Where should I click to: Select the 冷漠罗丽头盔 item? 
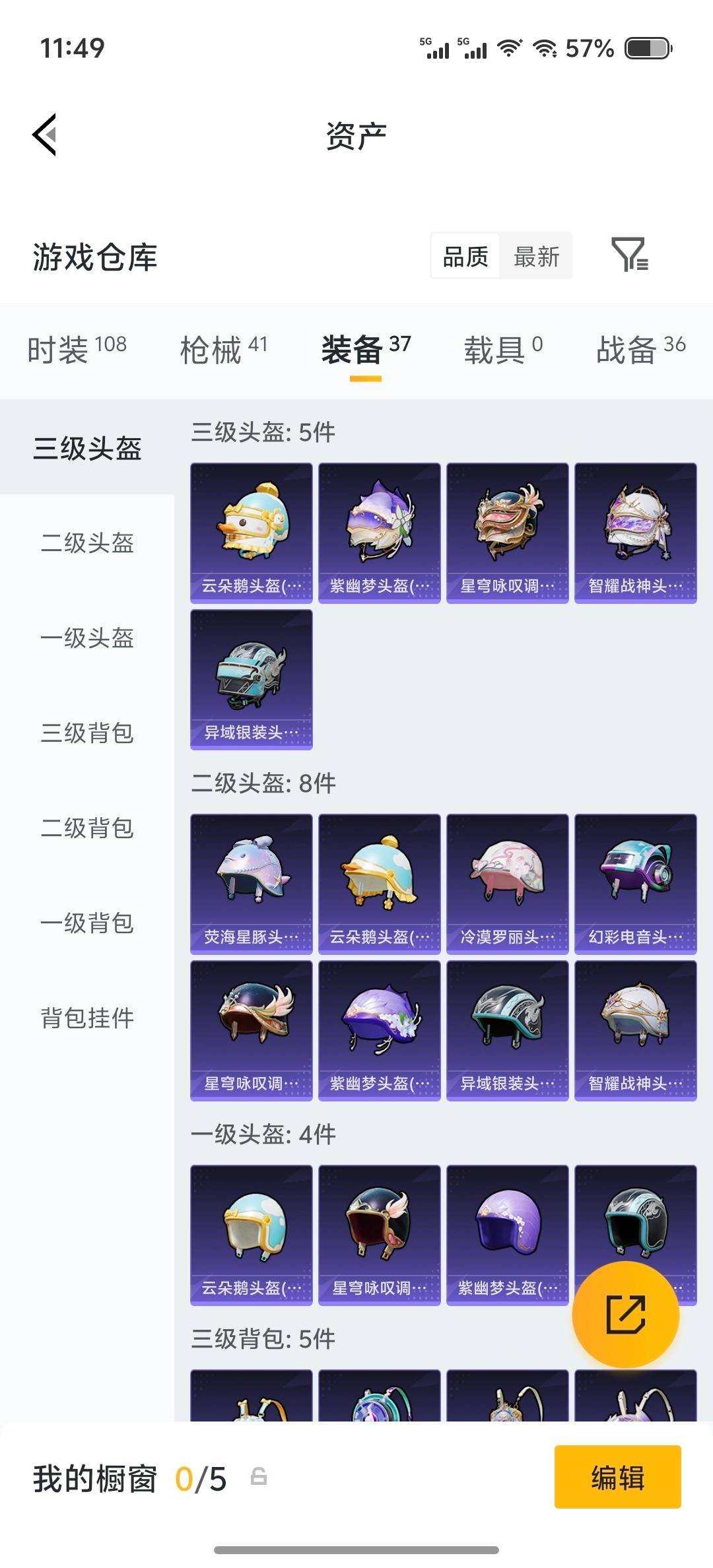(x=507, y=881)
